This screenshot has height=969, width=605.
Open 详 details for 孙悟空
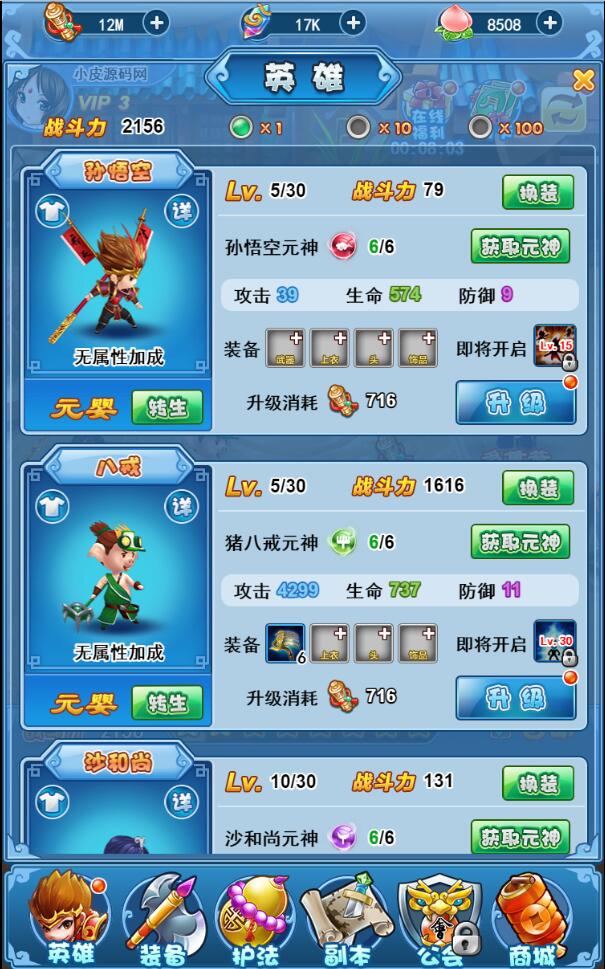181,211
